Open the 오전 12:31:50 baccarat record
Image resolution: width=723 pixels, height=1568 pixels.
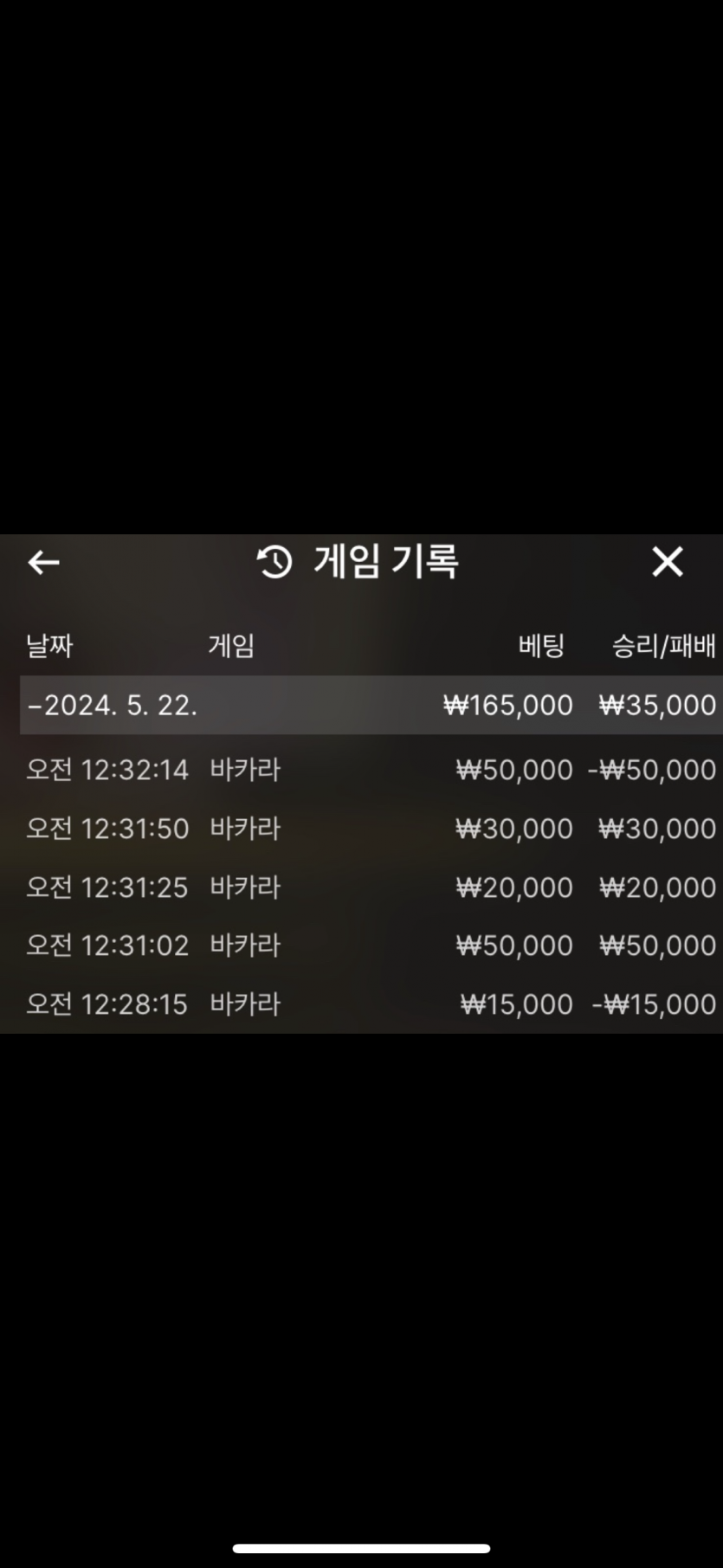click(x=370, y=829)
